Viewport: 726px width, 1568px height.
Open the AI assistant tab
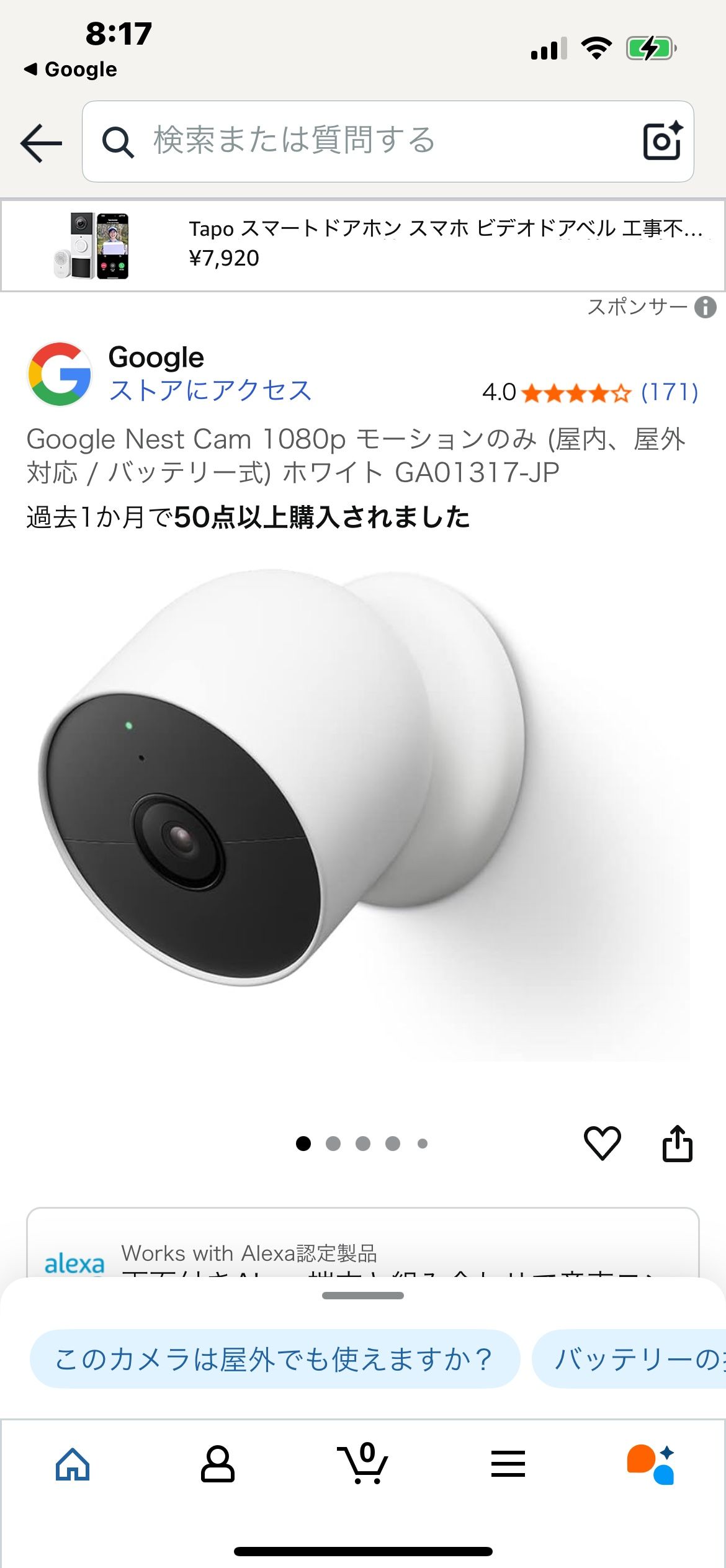point(651,1464)
